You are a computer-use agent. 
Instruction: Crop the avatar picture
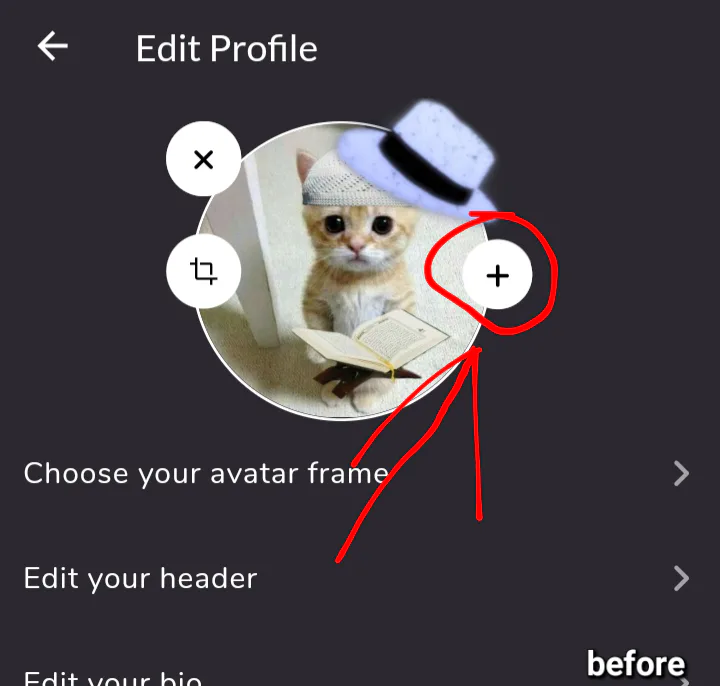click(204, 270)
